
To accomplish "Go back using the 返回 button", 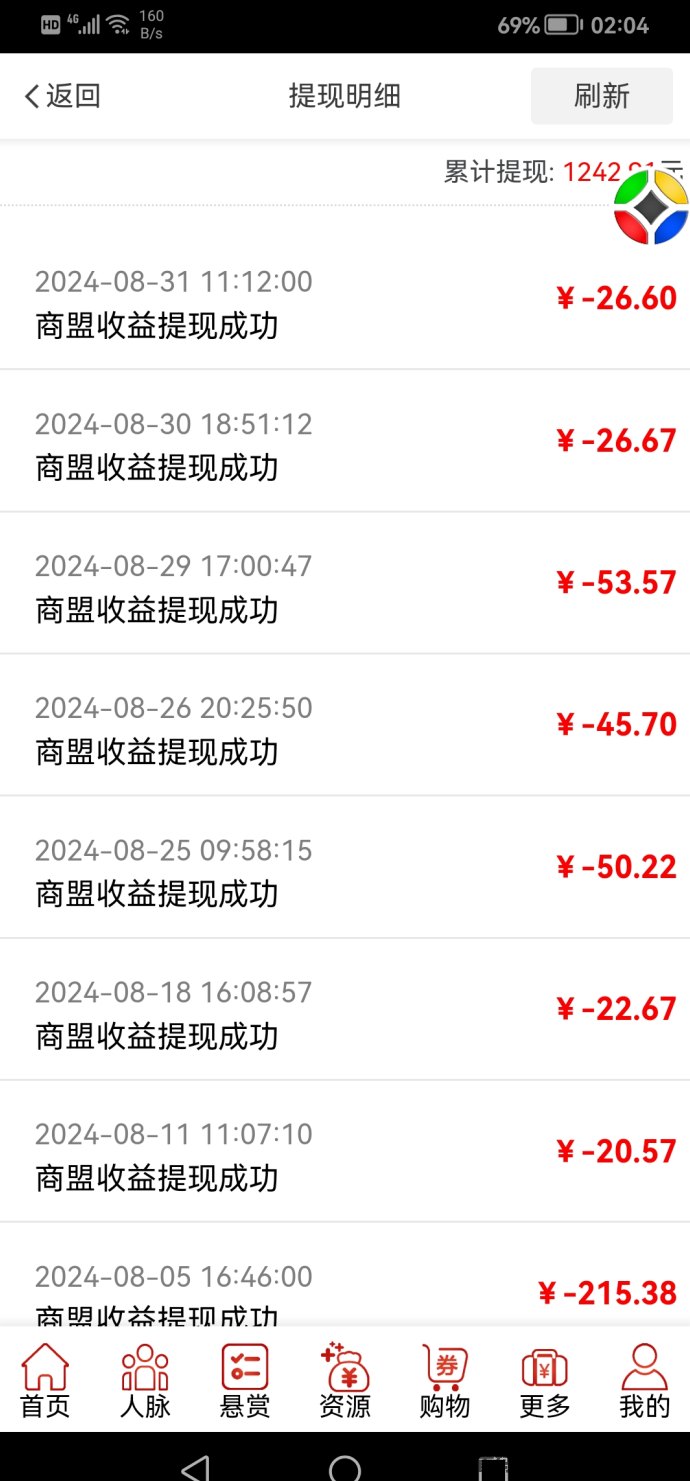I will 62,96.
